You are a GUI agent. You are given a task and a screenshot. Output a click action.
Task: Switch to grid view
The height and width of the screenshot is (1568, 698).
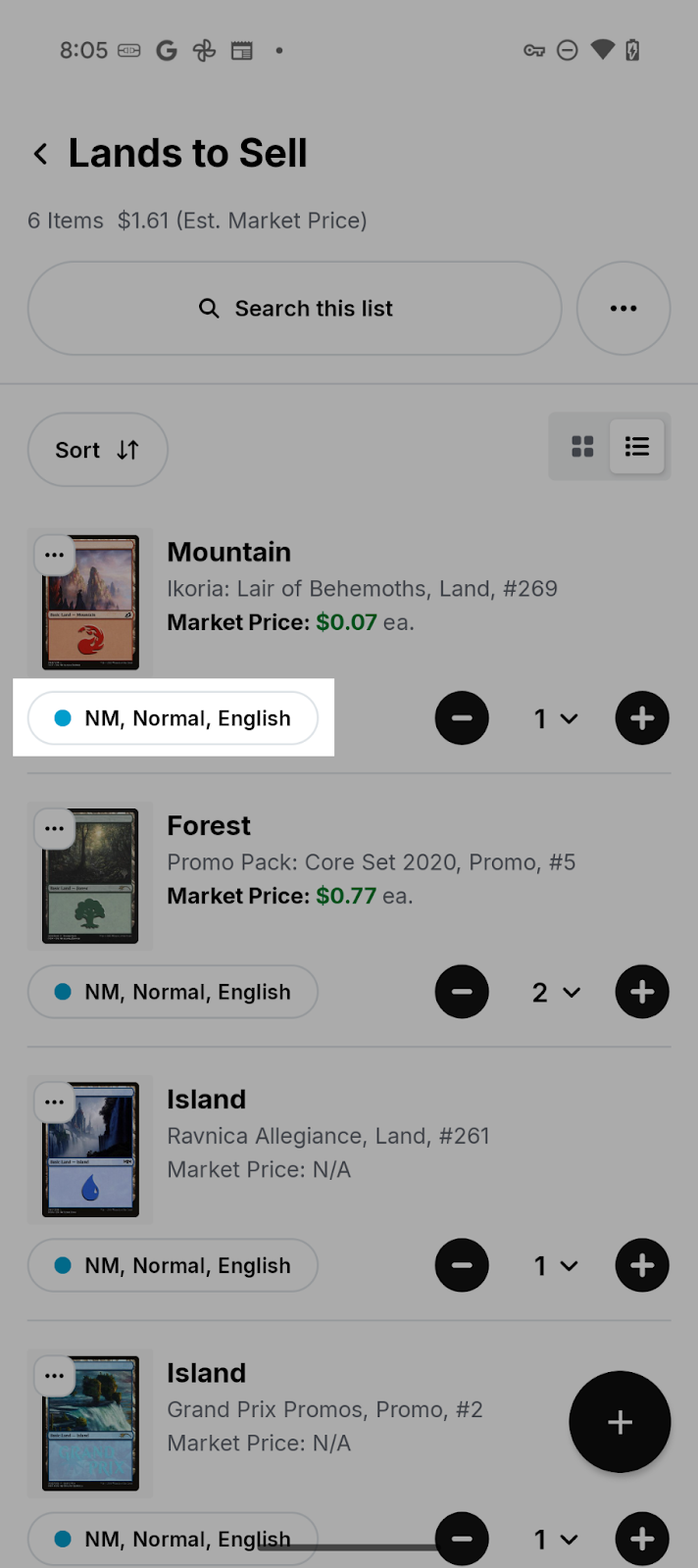[582, 447]
